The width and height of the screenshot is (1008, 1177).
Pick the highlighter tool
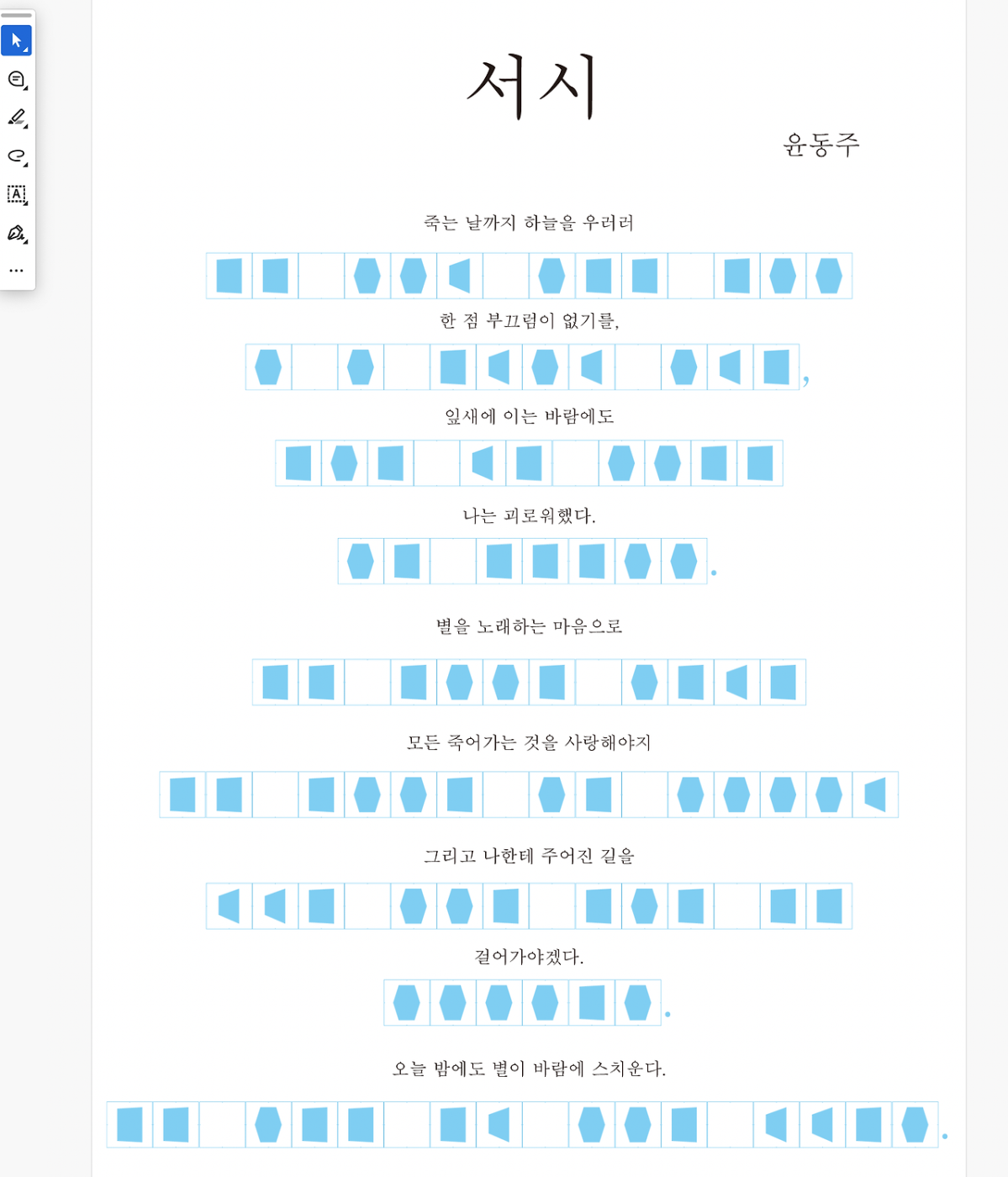click(x=17, y=118)
